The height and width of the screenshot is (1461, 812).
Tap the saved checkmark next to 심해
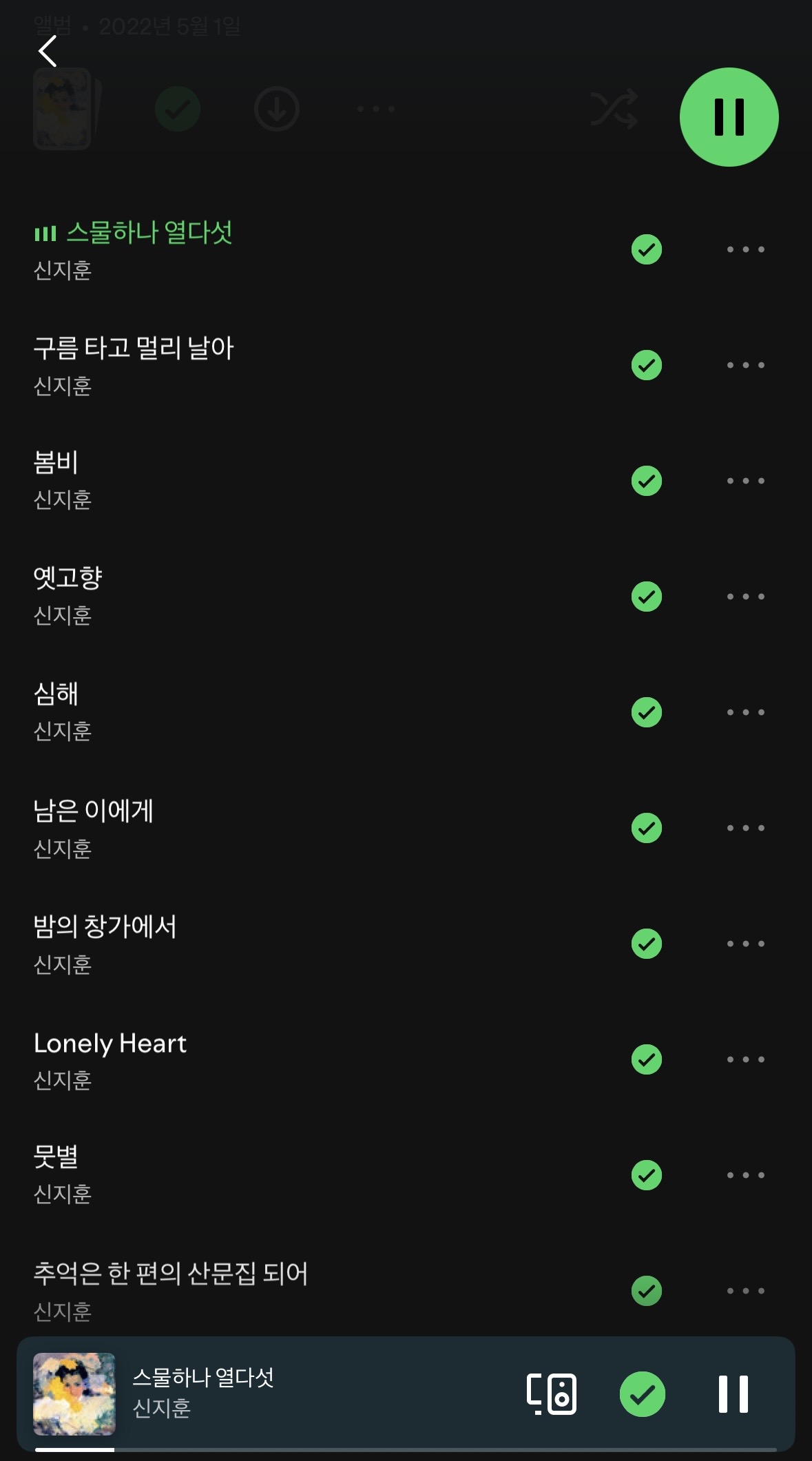(646, 712)
